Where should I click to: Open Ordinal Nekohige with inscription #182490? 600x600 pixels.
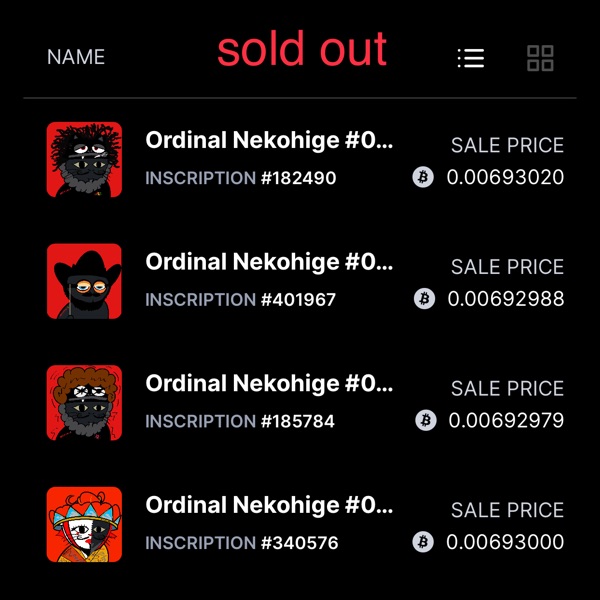tap(269, 141)
